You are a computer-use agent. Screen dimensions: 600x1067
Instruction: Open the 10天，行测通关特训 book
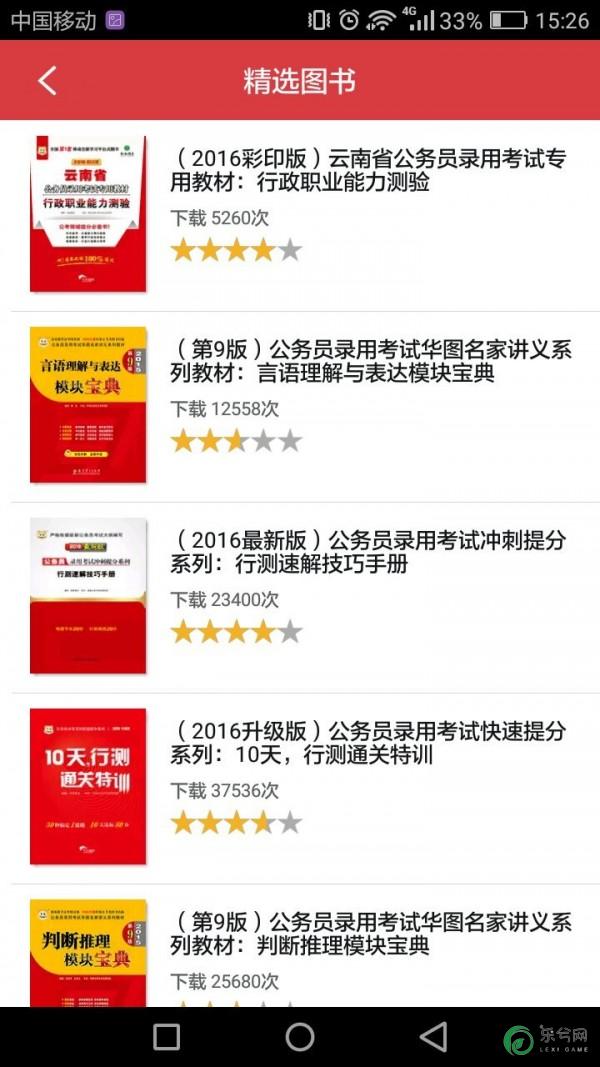pos(300,789)
